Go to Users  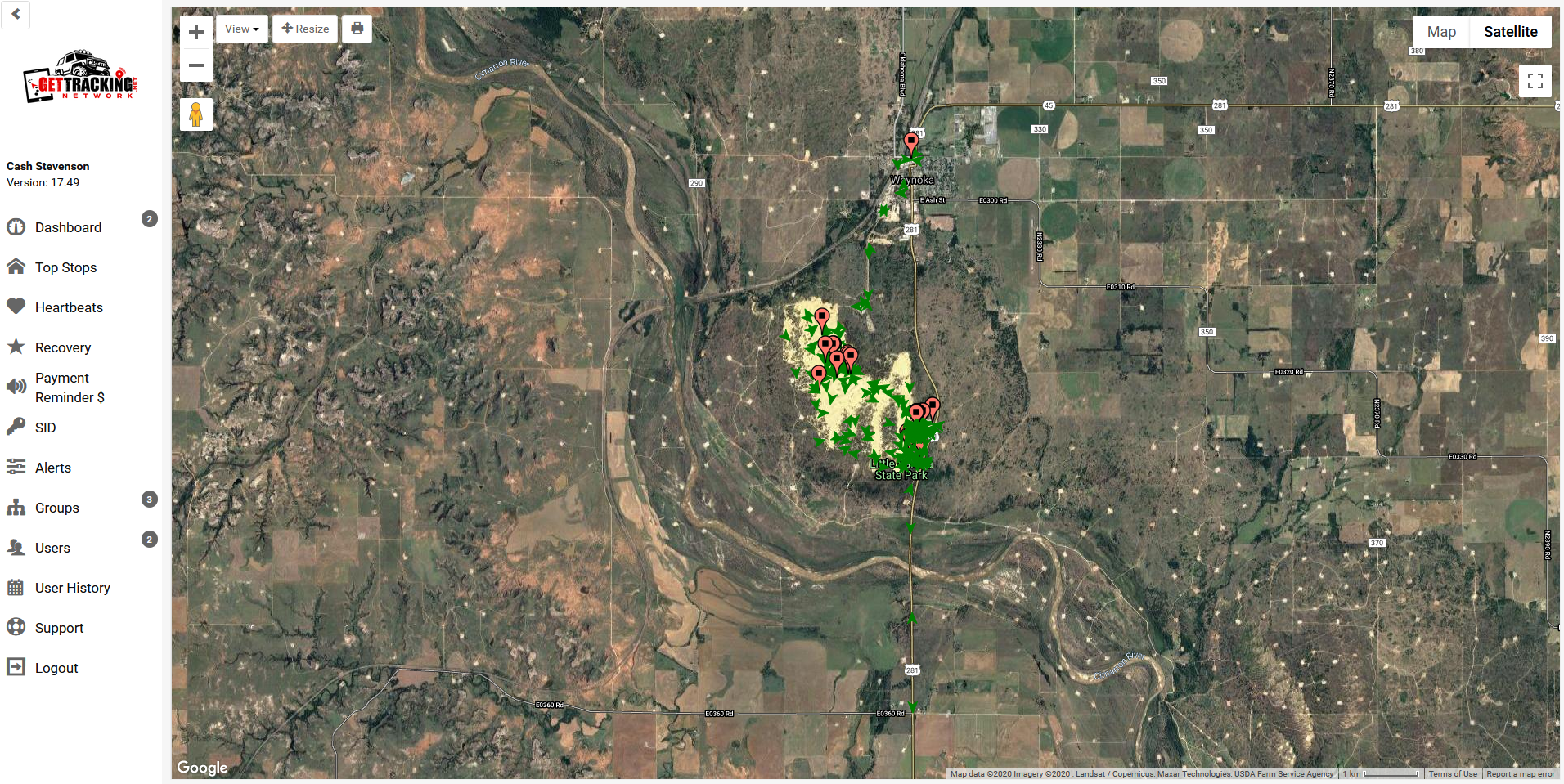[x=52, y=548]
